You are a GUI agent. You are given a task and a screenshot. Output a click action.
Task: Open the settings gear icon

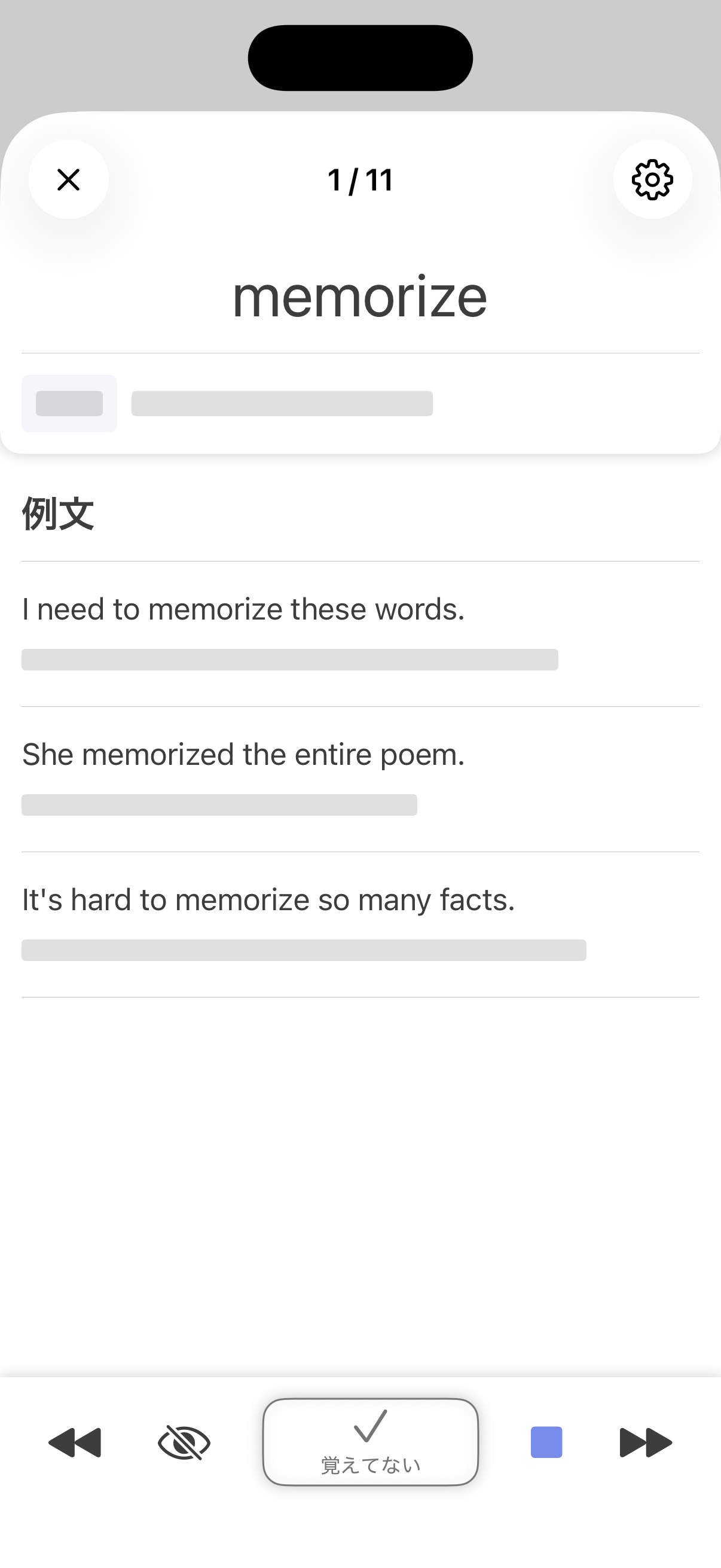pyautogui.click(x=652, y=179)
